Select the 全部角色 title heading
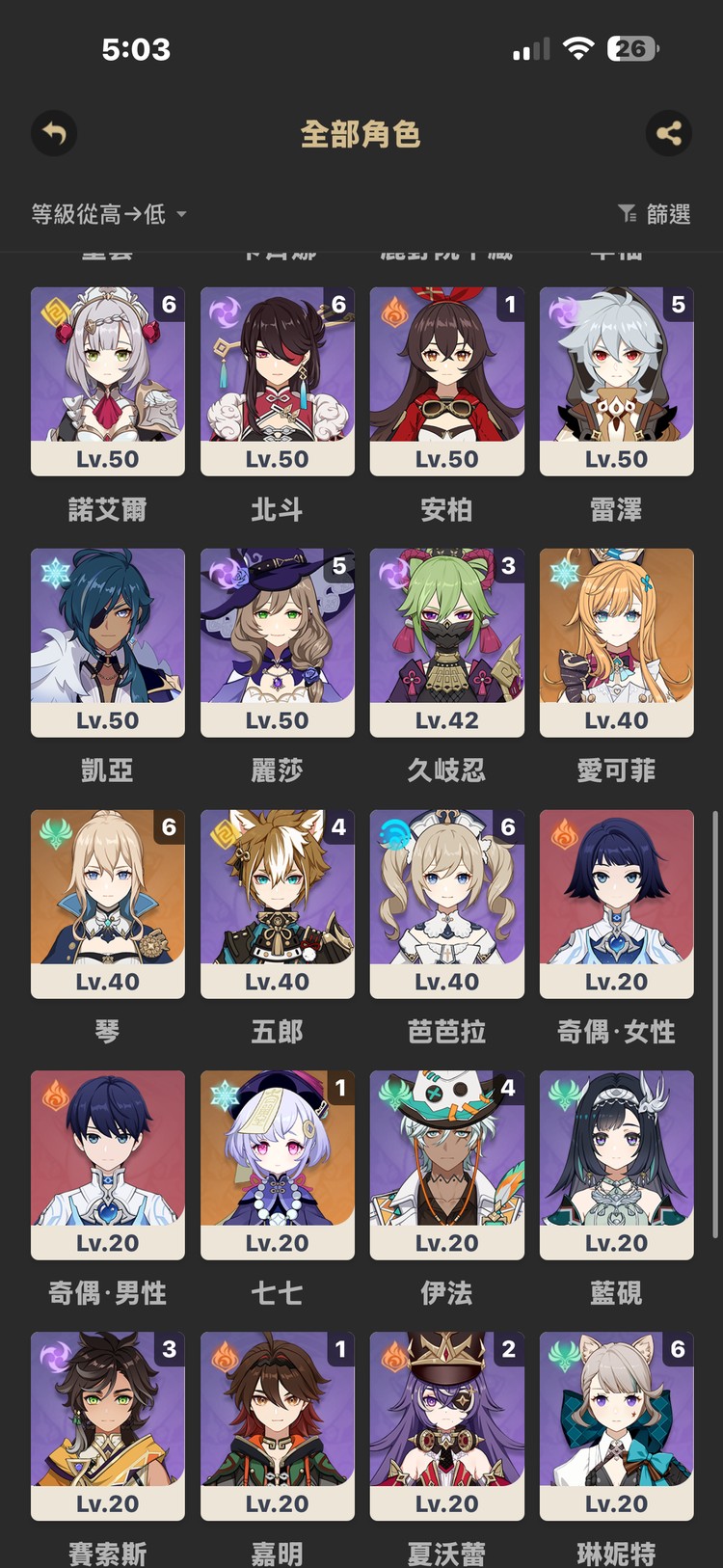Screen dimensions: 723x1568 point(361,135)
